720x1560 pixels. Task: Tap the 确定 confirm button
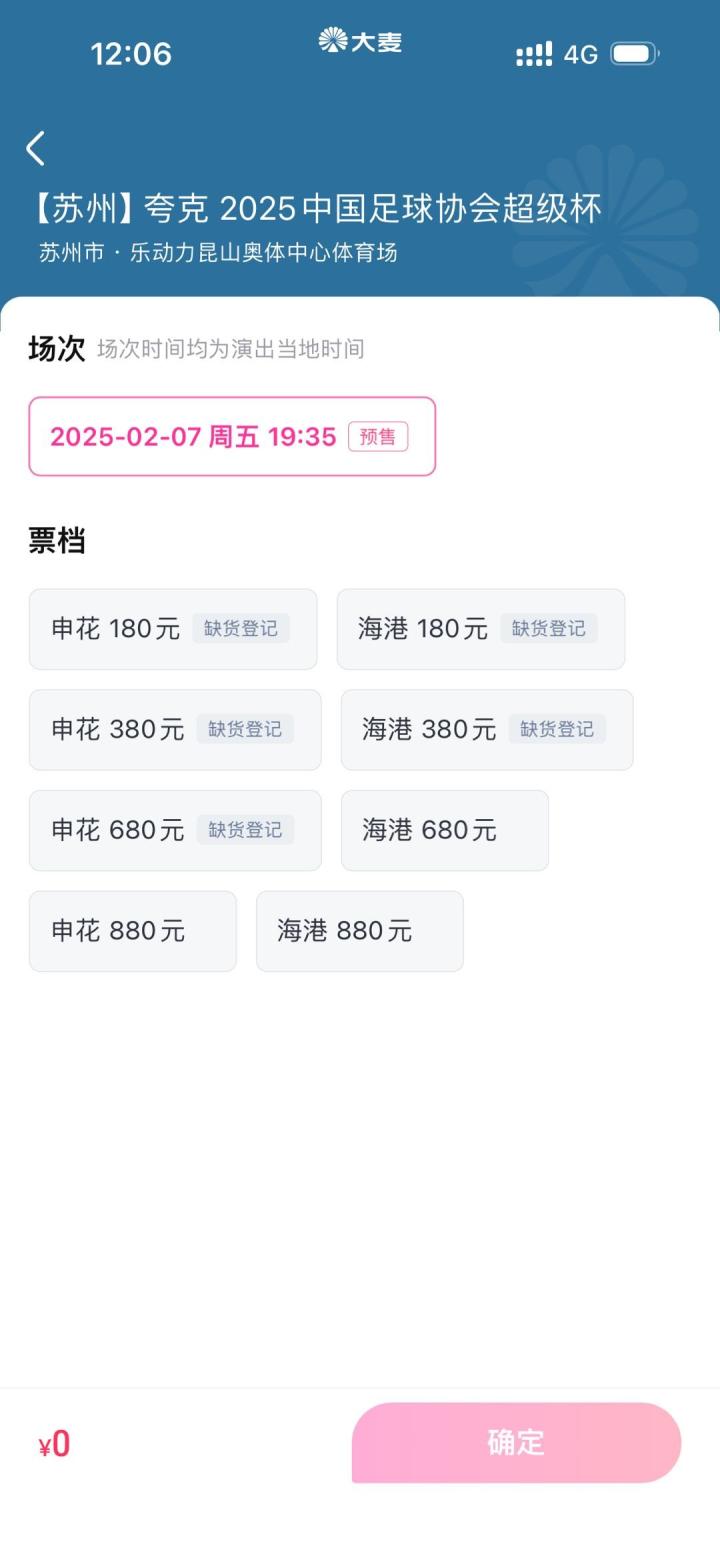point(516,1442)
